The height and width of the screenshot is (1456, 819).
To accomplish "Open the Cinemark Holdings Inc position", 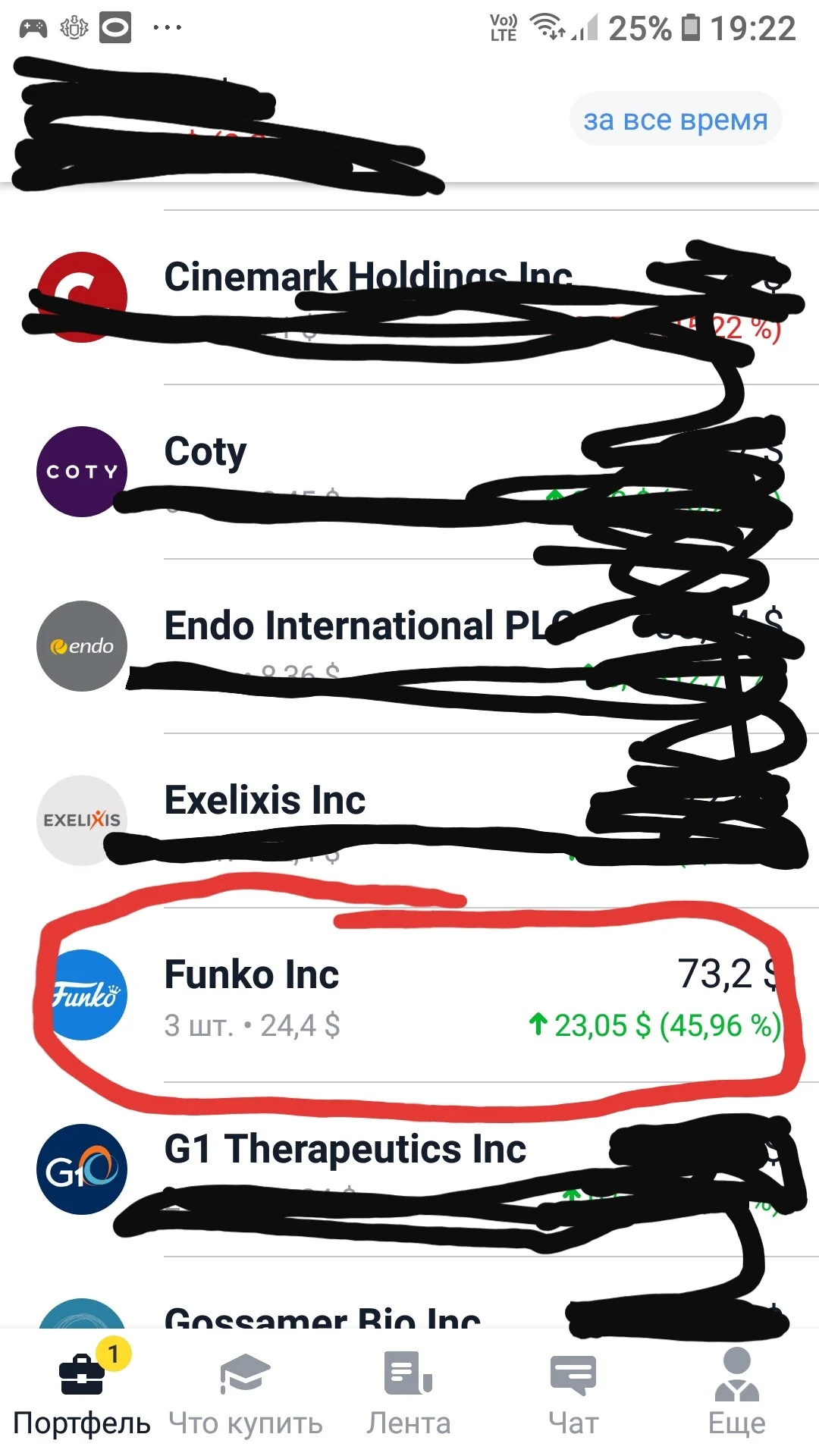I will (x=409, y=297).
